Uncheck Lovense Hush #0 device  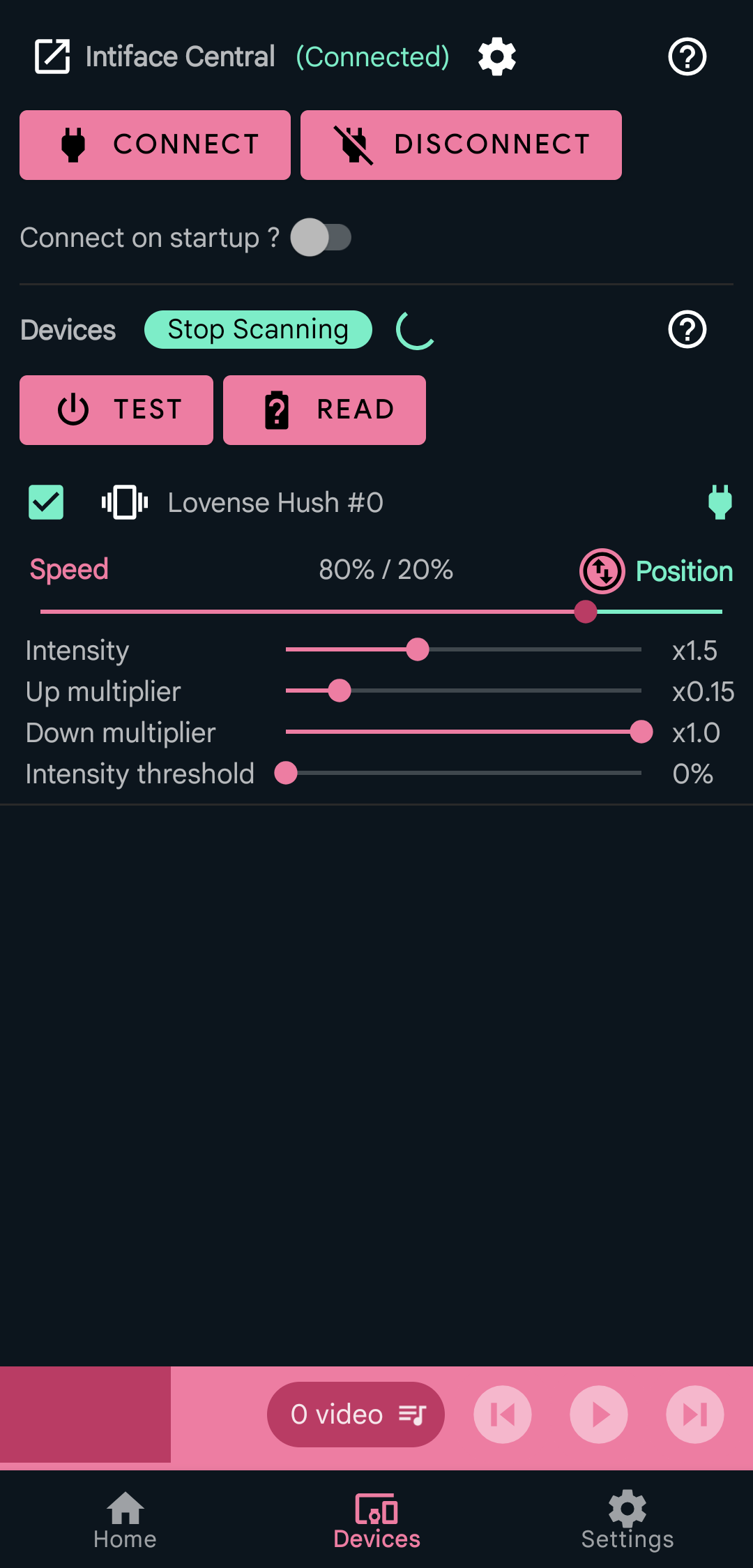click(x=46, y=502)
